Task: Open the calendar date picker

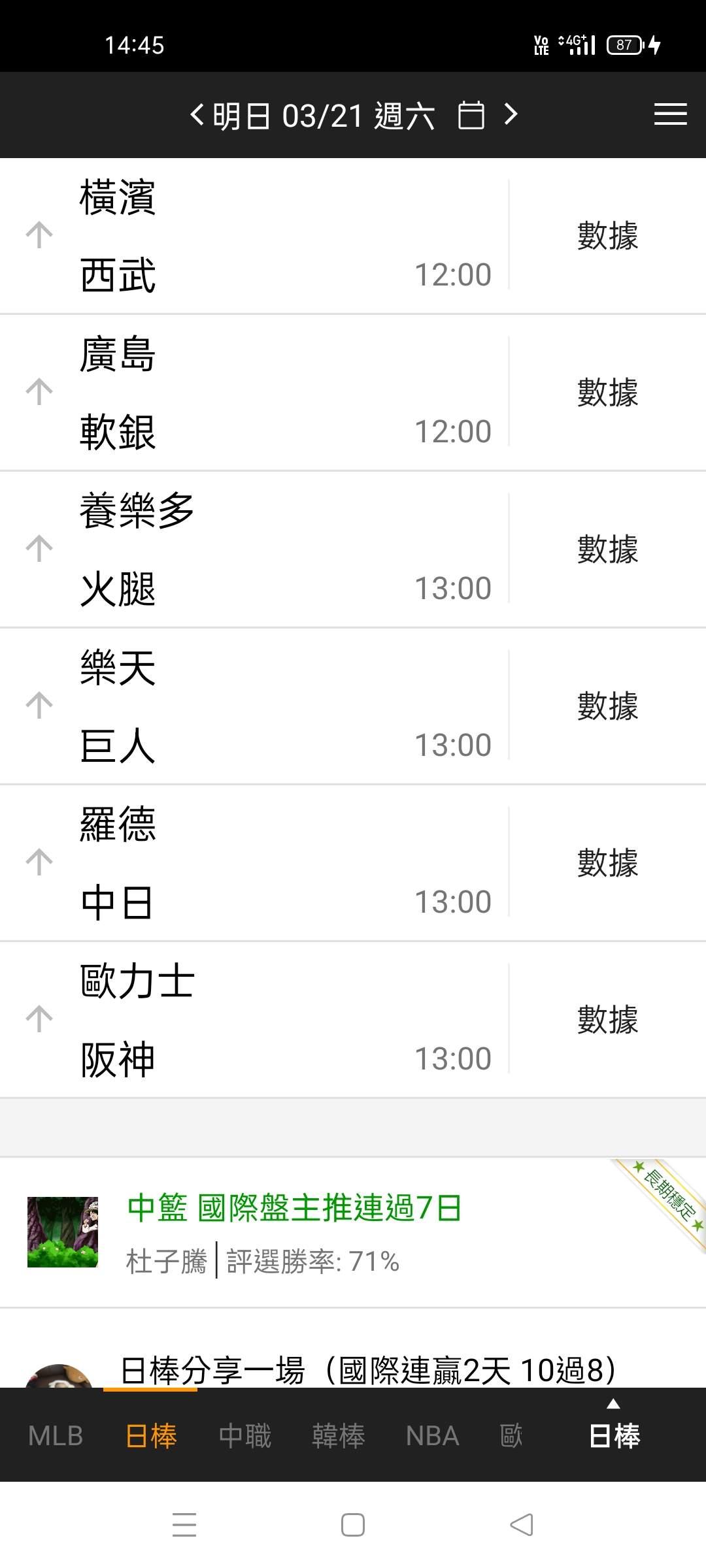Action: pos(471,116)
